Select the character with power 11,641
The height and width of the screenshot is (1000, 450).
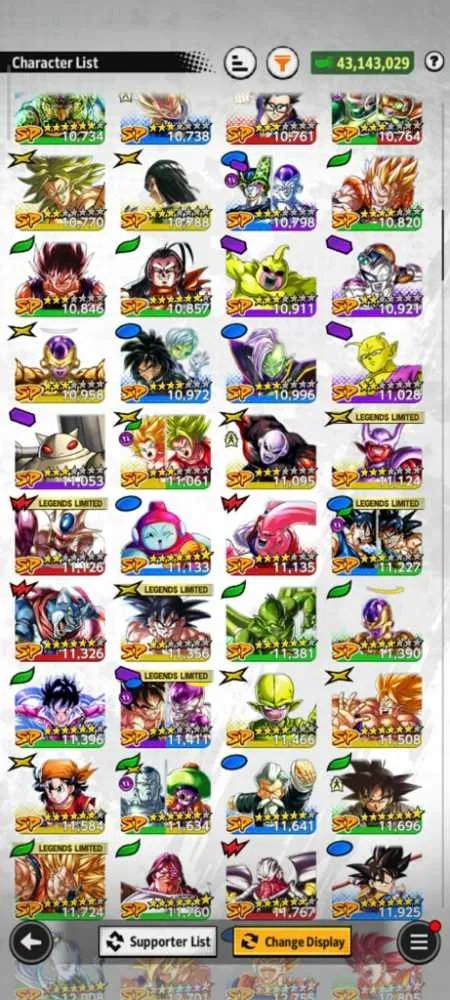pyautogui.click(x=270, y=796)
